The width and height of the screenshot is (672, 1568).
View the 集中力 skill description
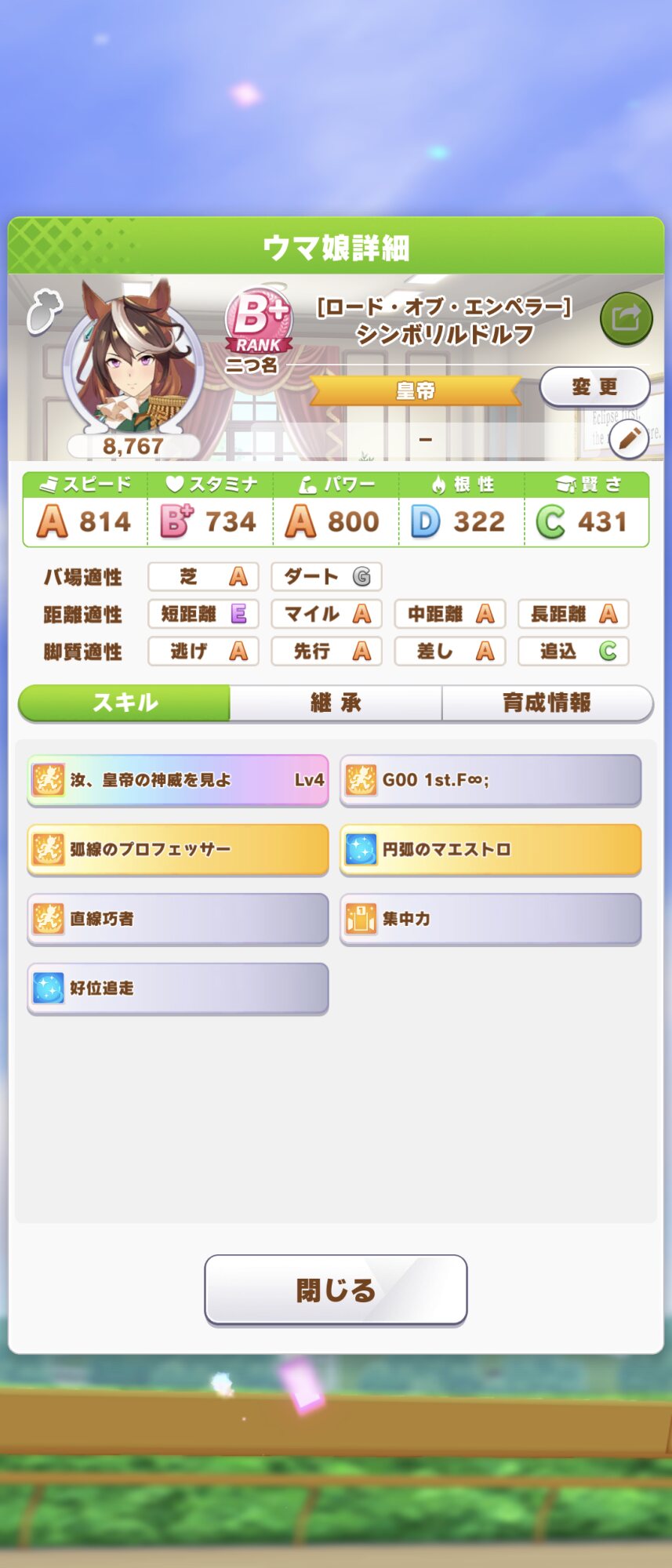(x=490, y=919)
